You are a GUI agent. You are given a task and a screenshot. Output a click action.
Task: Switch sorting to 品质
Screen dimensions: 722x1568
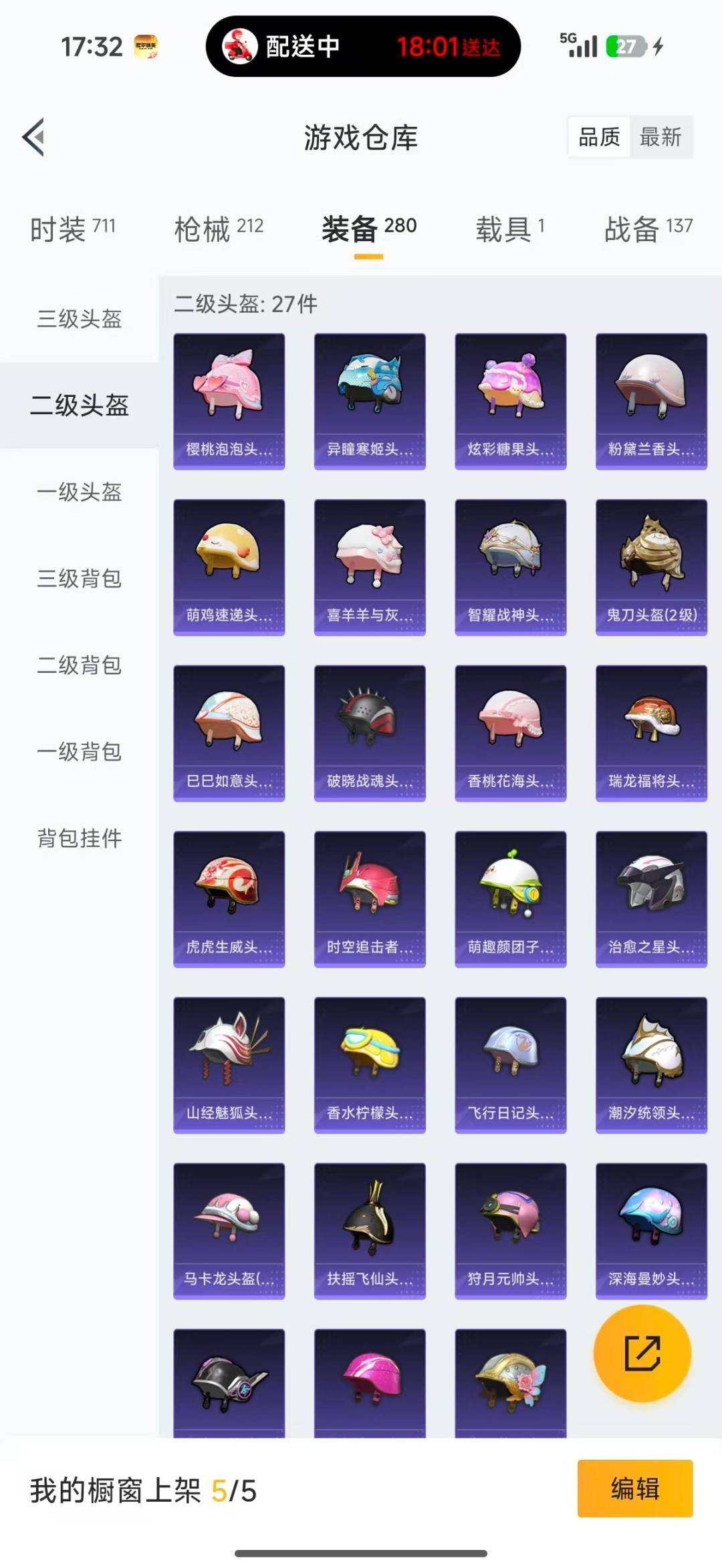(600, 138)
